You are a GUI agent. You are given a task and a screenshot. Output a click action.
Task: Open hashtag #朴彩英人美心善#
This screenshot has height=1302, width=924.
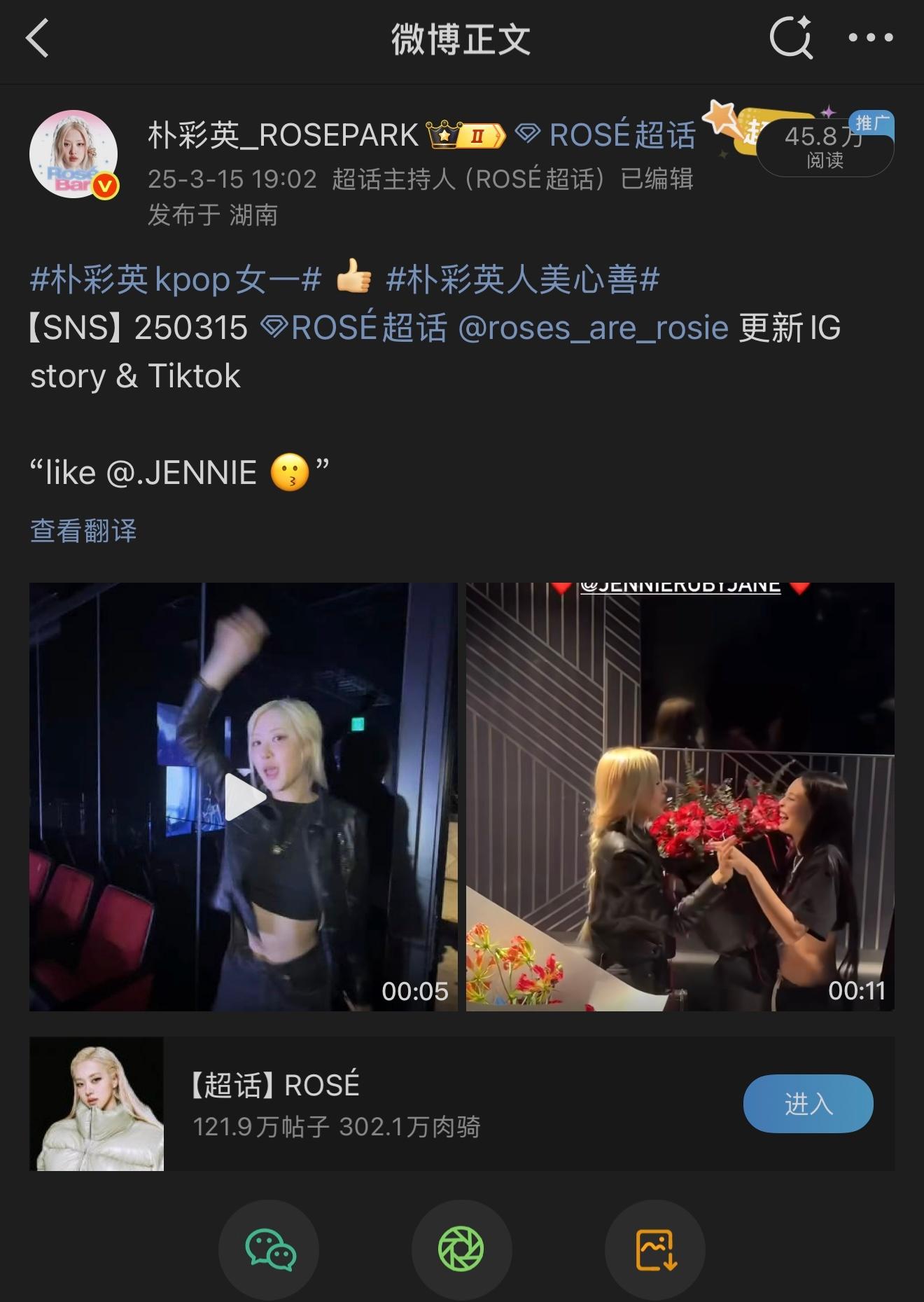click(522, 279)
